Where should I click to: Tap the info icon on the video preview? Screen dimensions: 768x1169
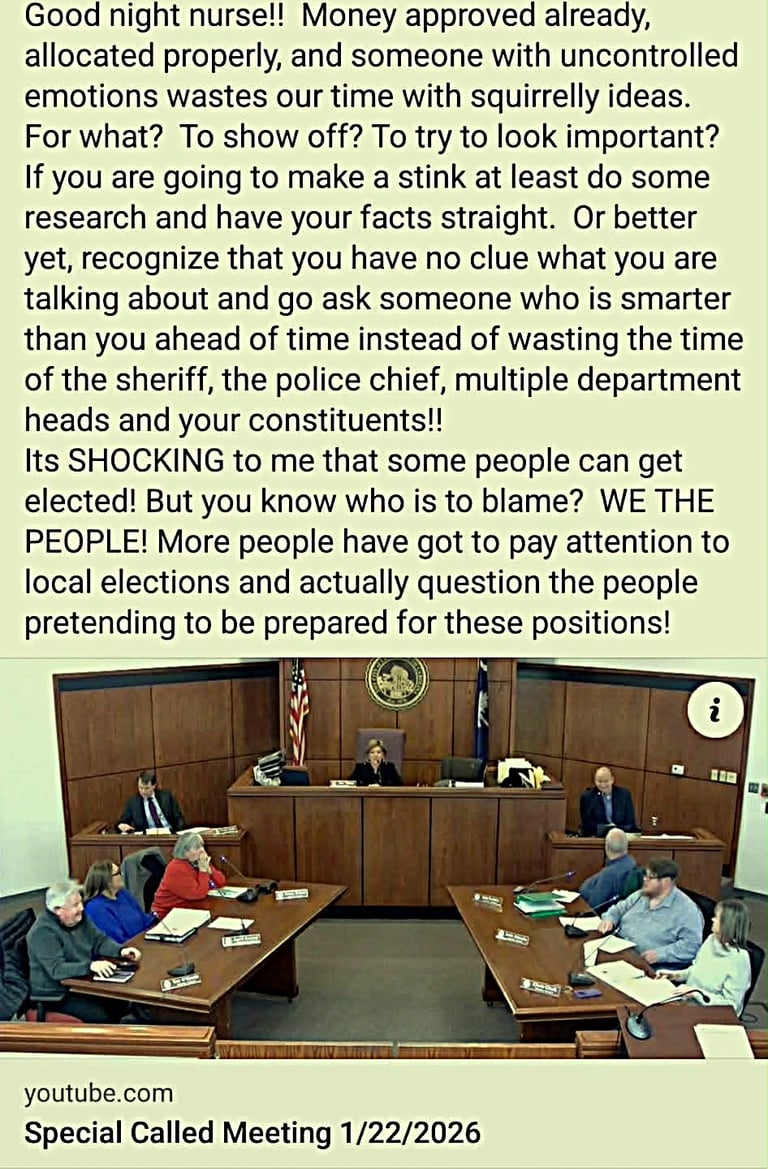point(715,712)
